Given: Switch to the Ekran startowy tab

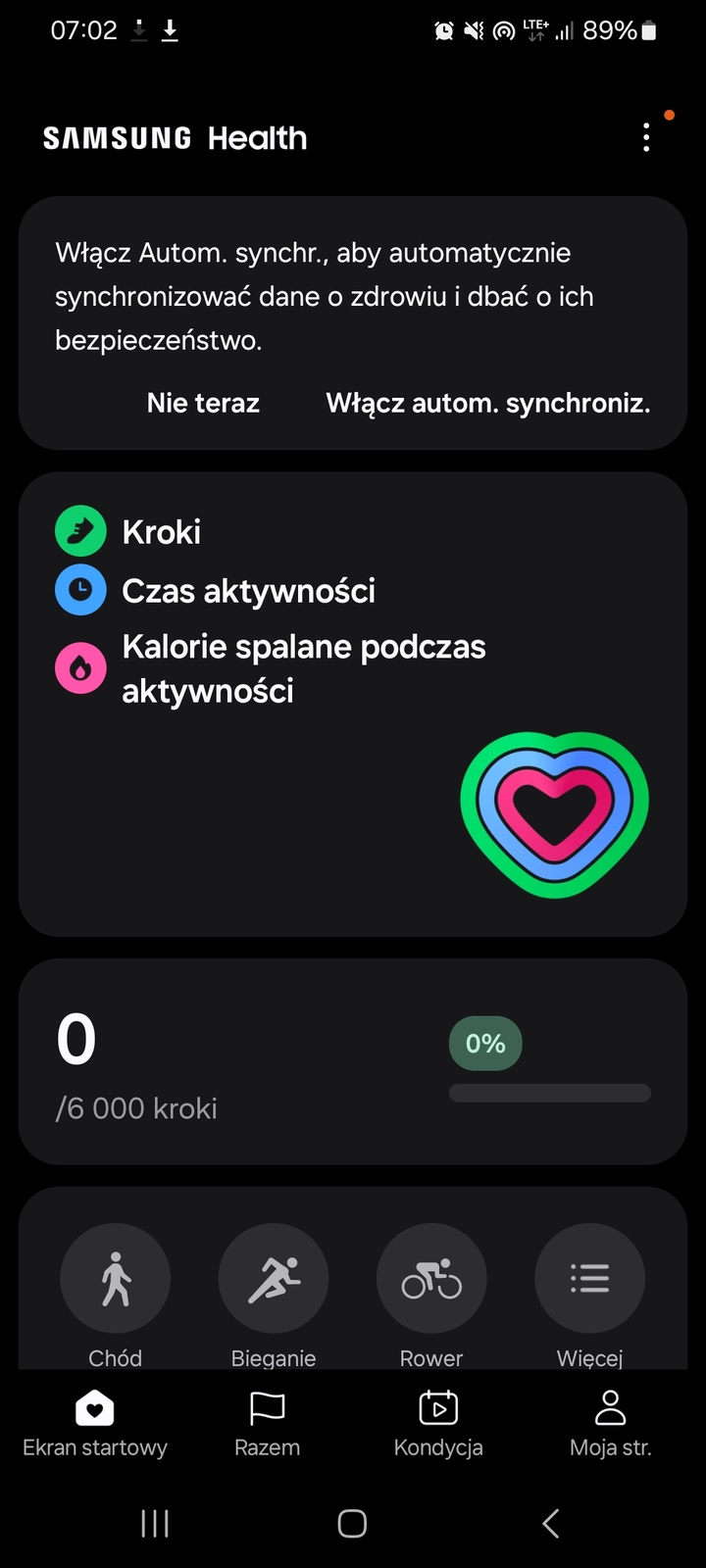Looking at the screenshot, I should (95, 1423).
